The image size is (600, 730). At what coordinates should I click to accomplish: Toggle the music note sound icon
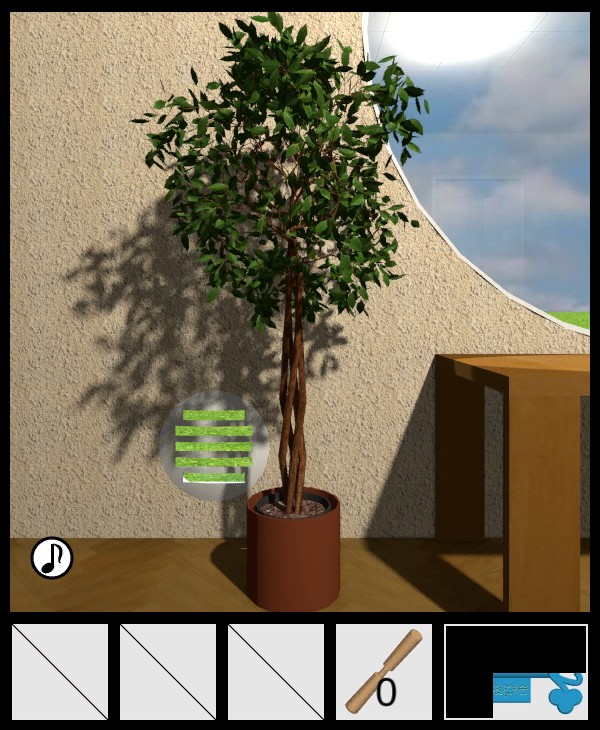click(x=52, y=558)
